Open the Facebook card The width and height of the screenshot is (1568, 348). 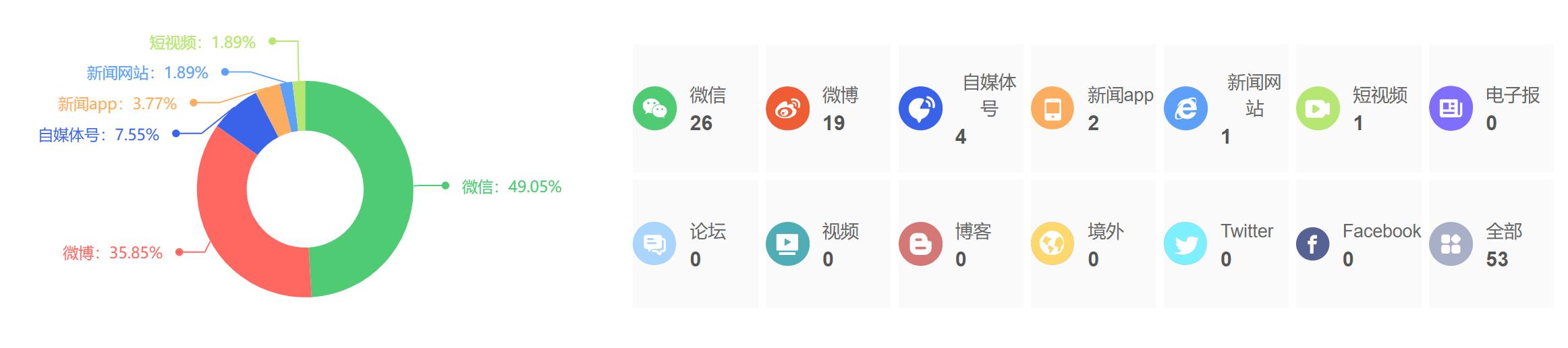[1359, 243]
